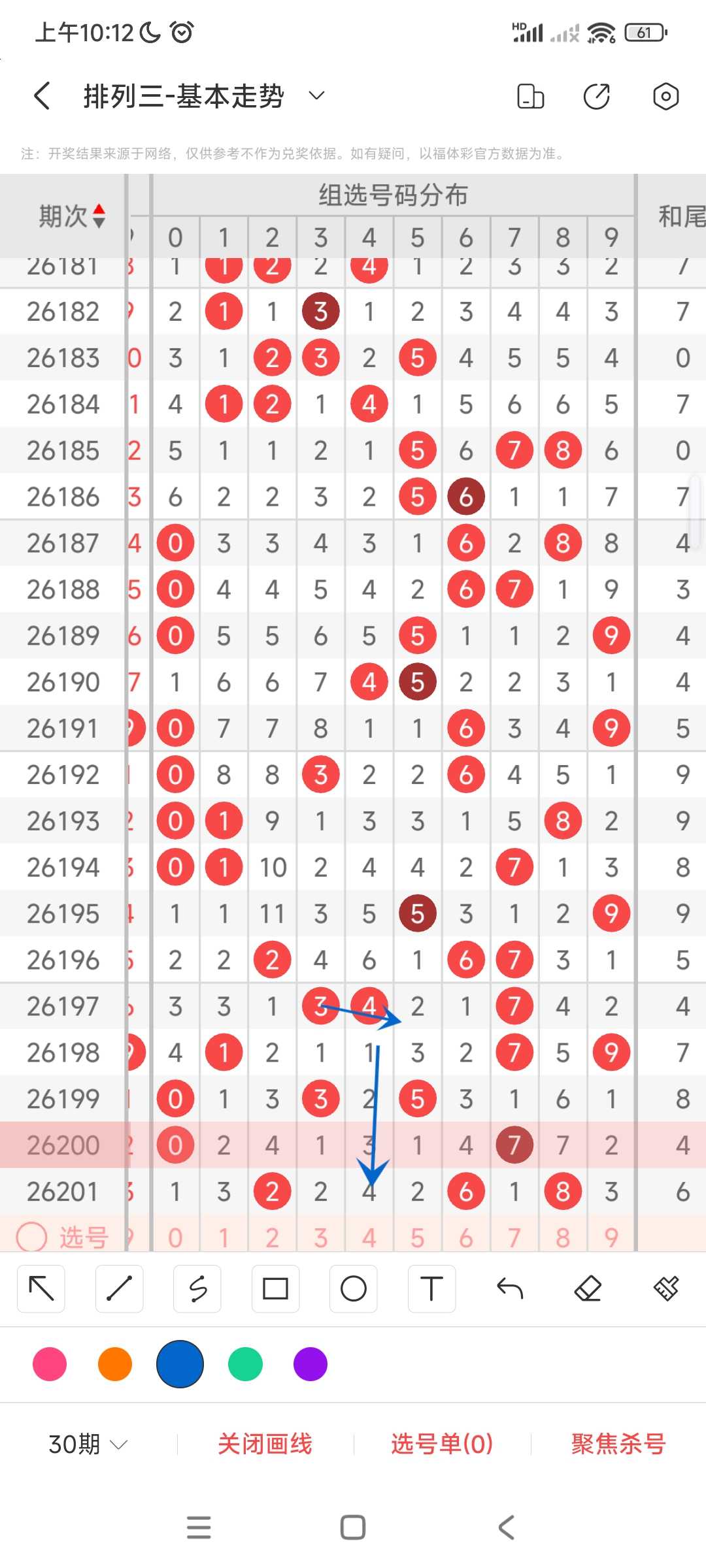Select number 5 in the 选号 row
Viewport: 706px width, 1568px height.
pos(418,1237)
